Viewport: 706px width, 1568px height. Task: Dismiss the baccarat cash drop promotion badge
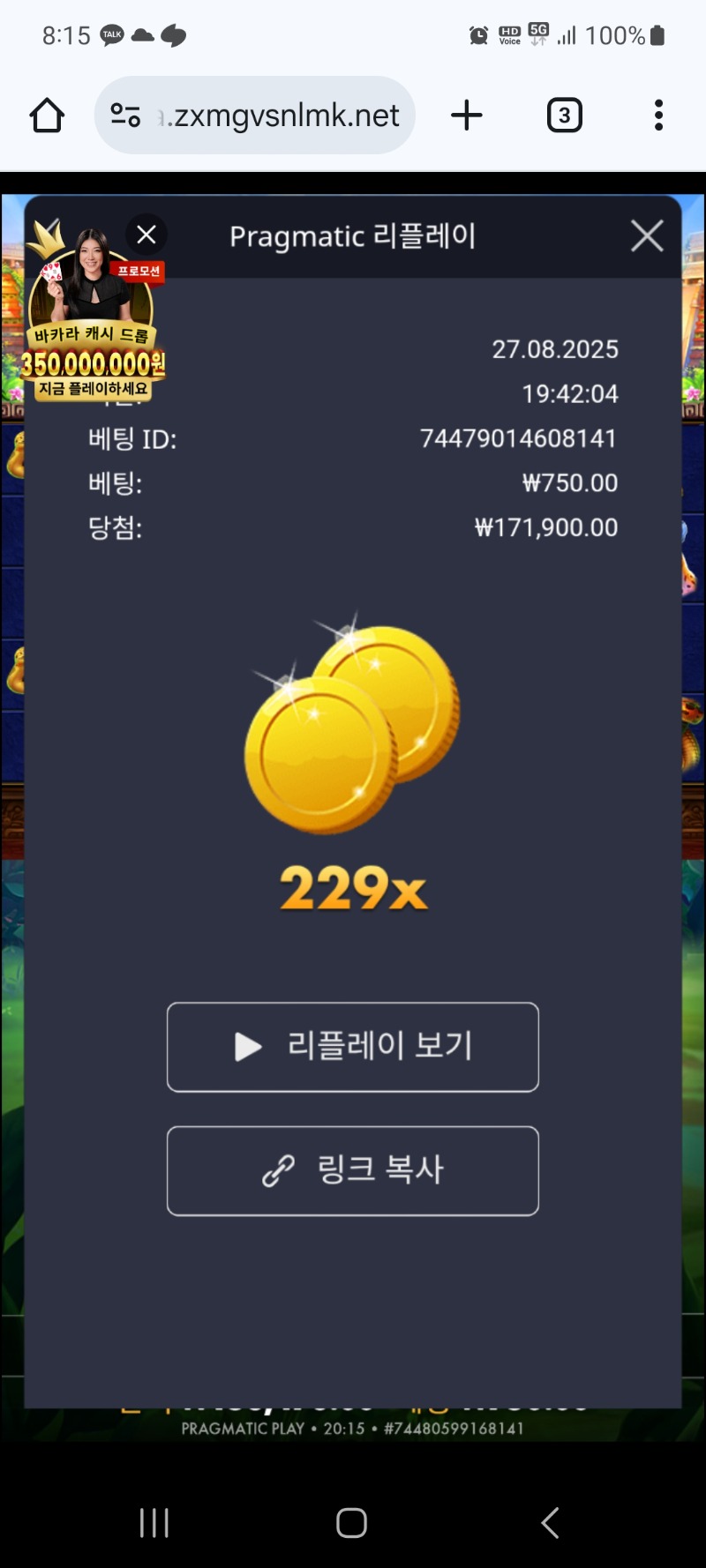point(146,235)
